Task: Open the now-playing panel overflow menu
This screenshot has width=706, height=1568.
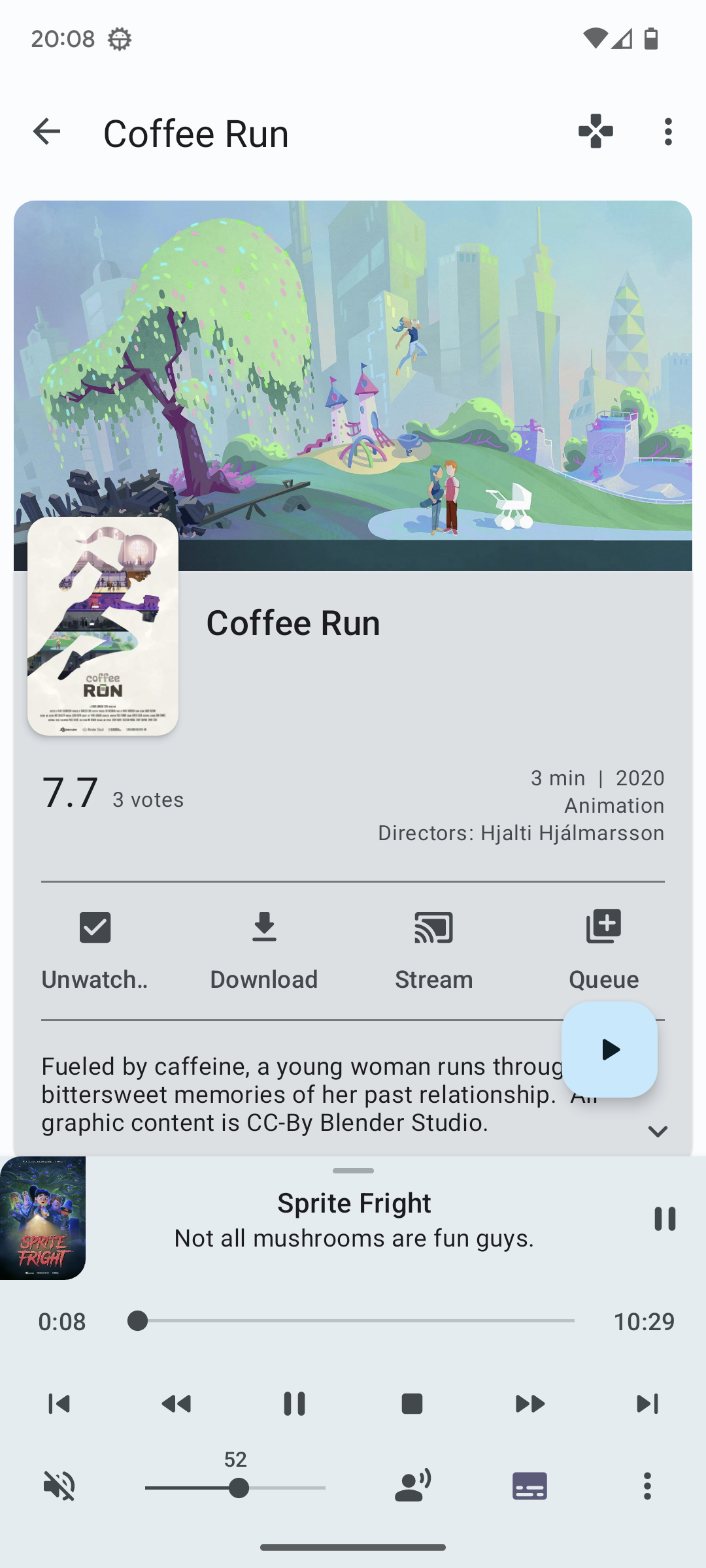Action: (647, 1486)
